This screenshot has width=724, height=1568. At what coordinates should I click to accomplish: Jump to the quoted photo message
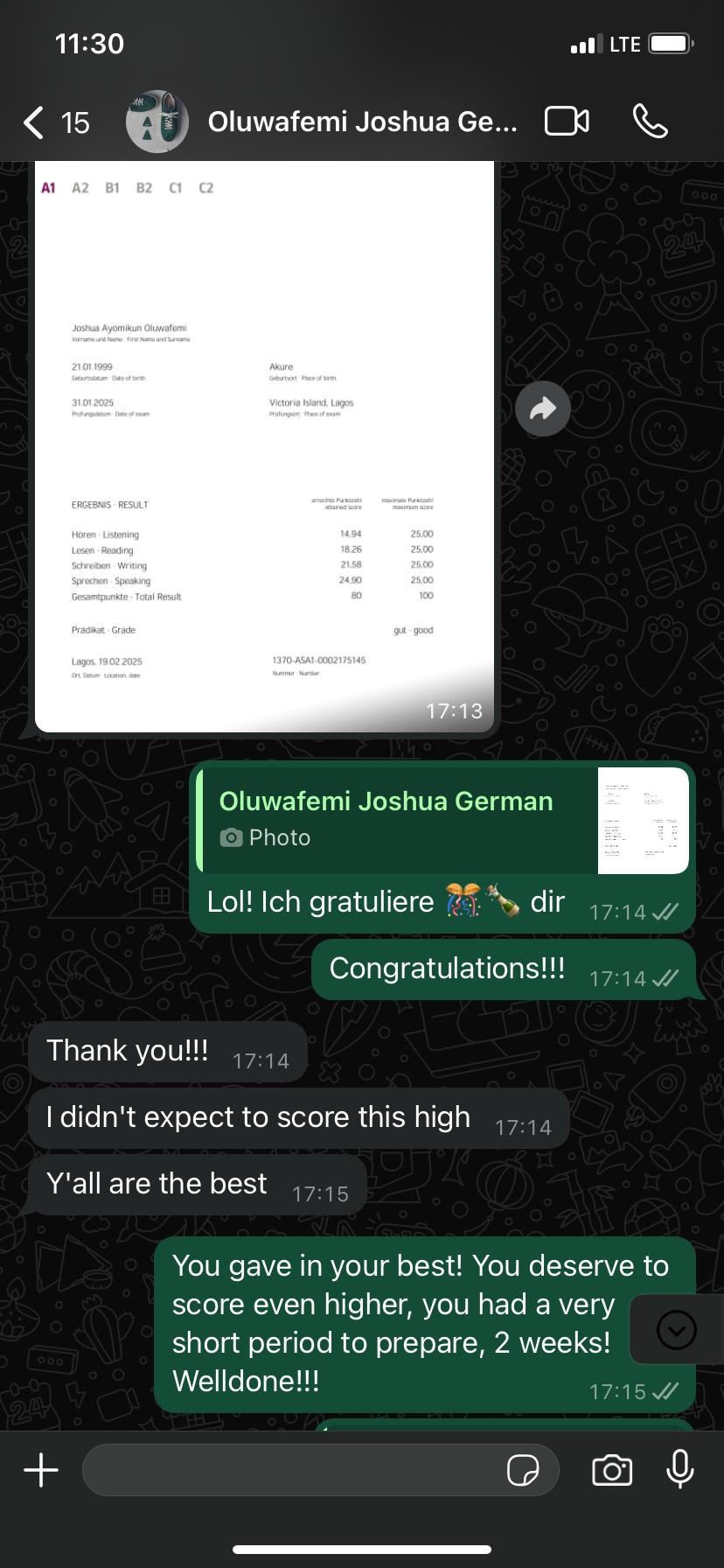(442, 820)
